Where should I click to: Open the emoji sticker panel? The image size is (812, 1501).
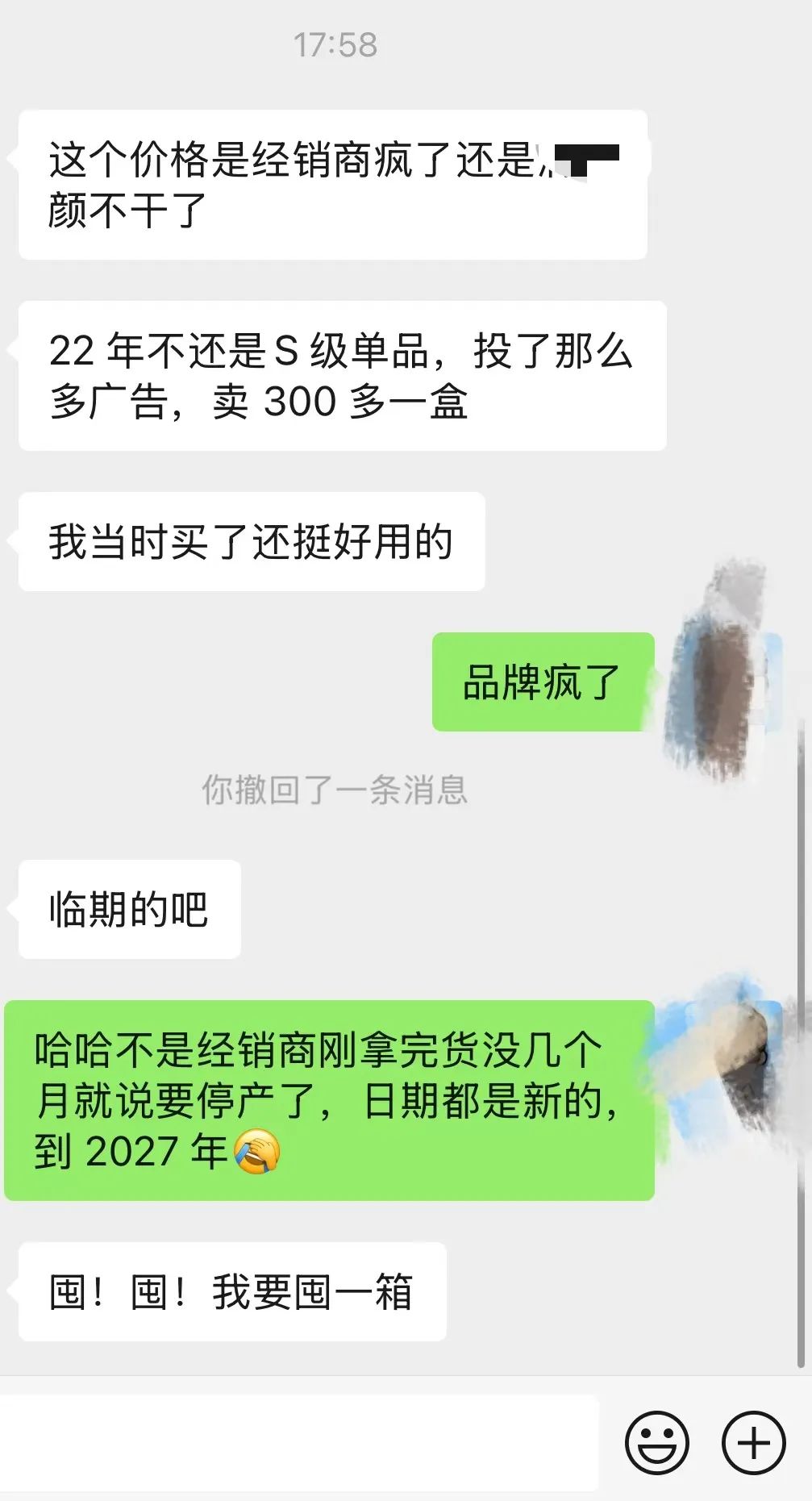tap(657, 1443)
